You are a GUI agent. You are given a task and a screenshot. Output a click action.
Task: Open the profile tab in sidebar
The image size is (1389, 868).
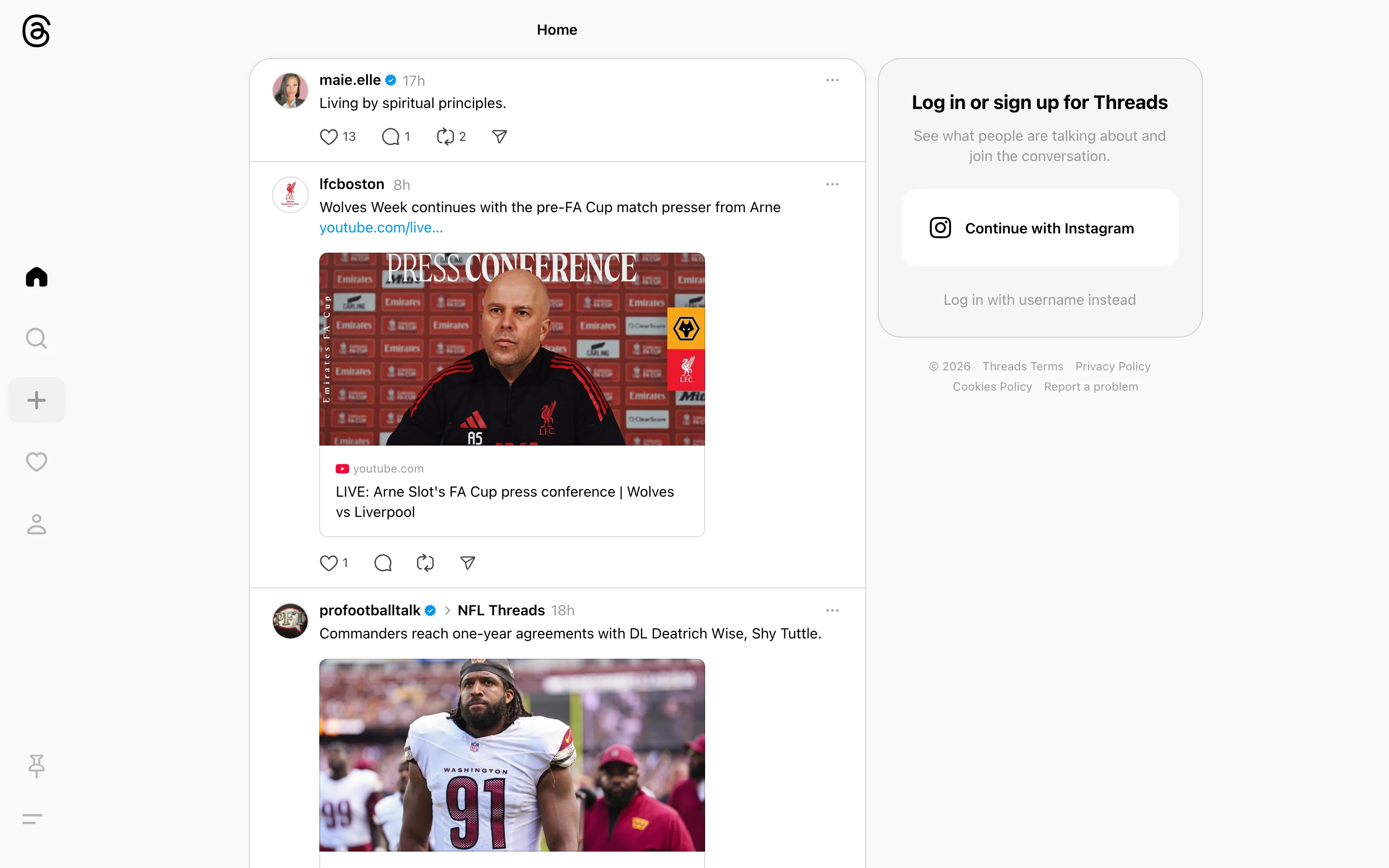[36, 524]
